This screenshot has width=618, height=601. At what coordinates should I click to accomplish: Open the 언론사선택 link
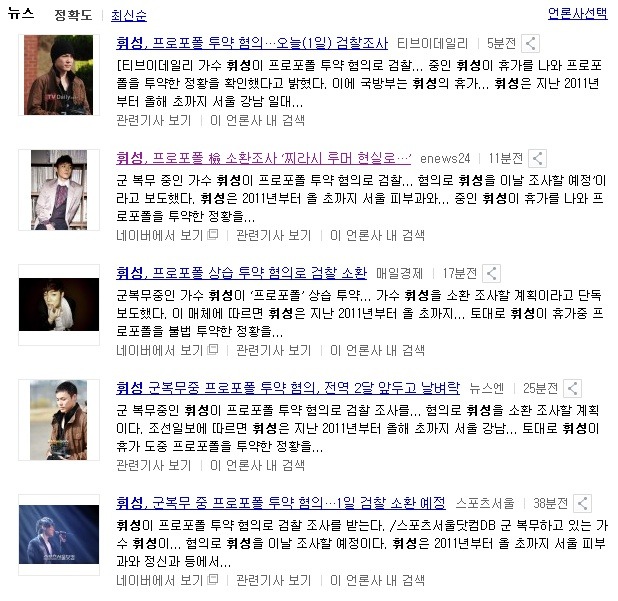577,14
